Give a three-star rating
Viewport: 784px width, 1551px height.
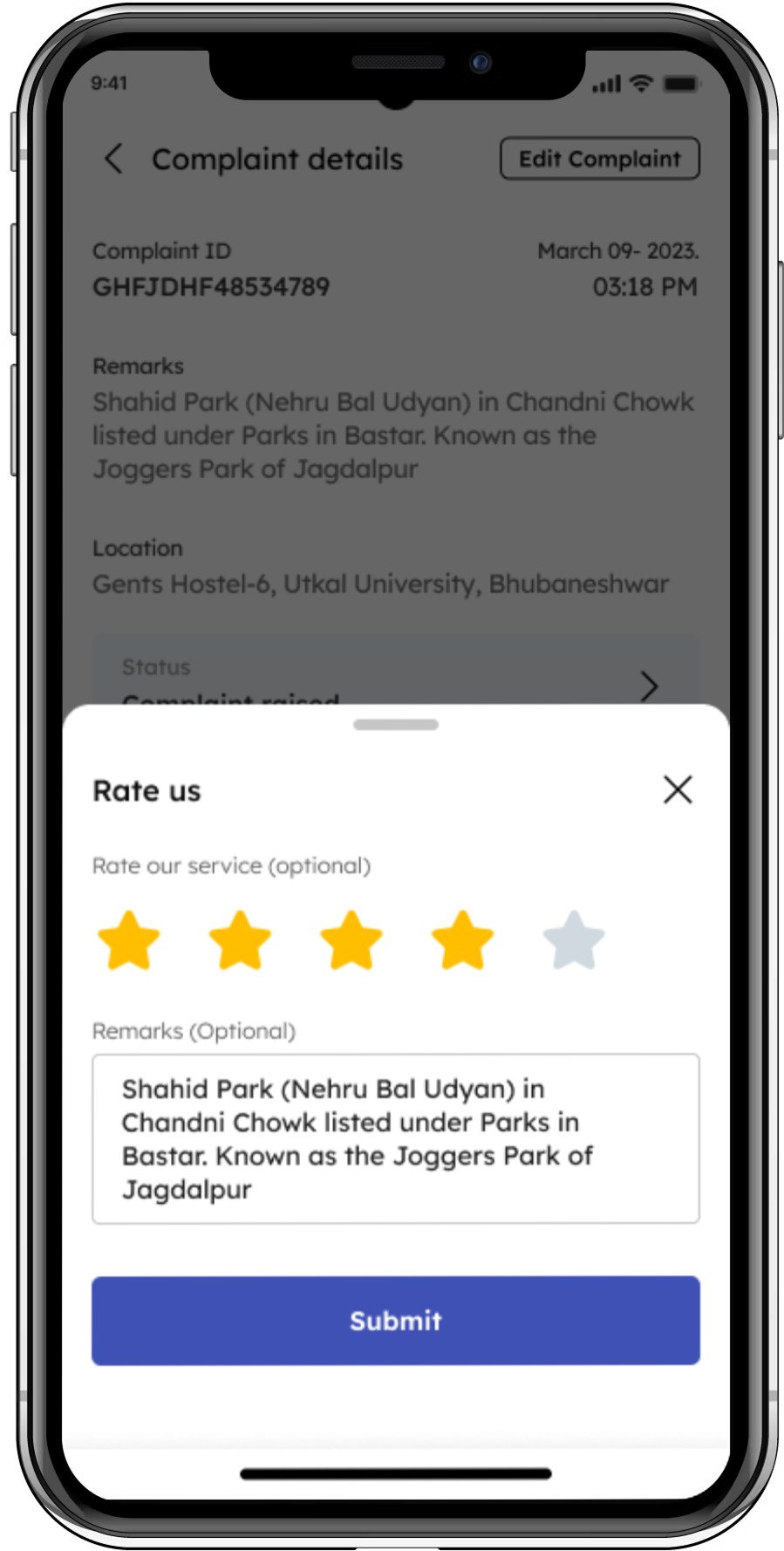[x=351, y=940]
